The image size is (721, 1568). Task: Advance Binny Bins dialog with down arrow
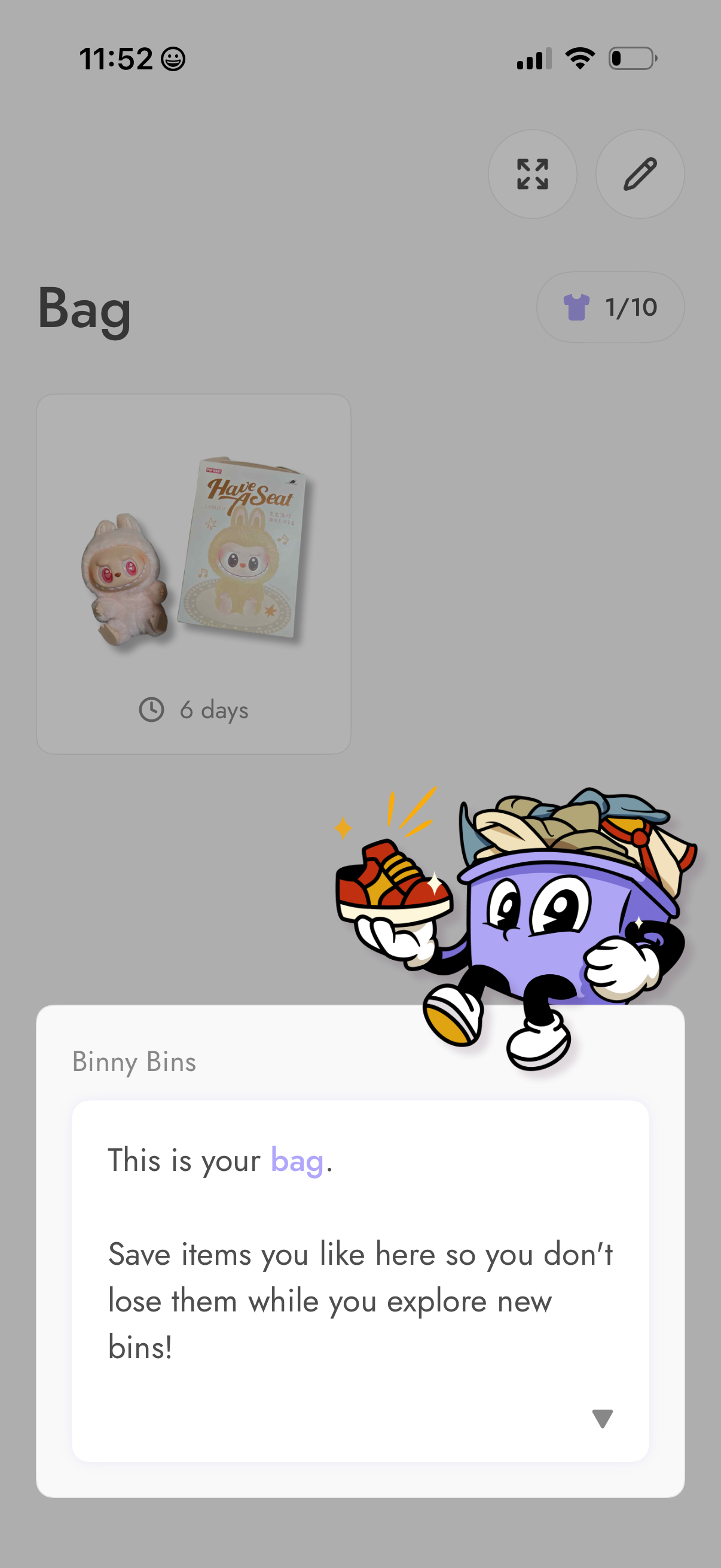pyautogui.click(x=602, y=1418)
